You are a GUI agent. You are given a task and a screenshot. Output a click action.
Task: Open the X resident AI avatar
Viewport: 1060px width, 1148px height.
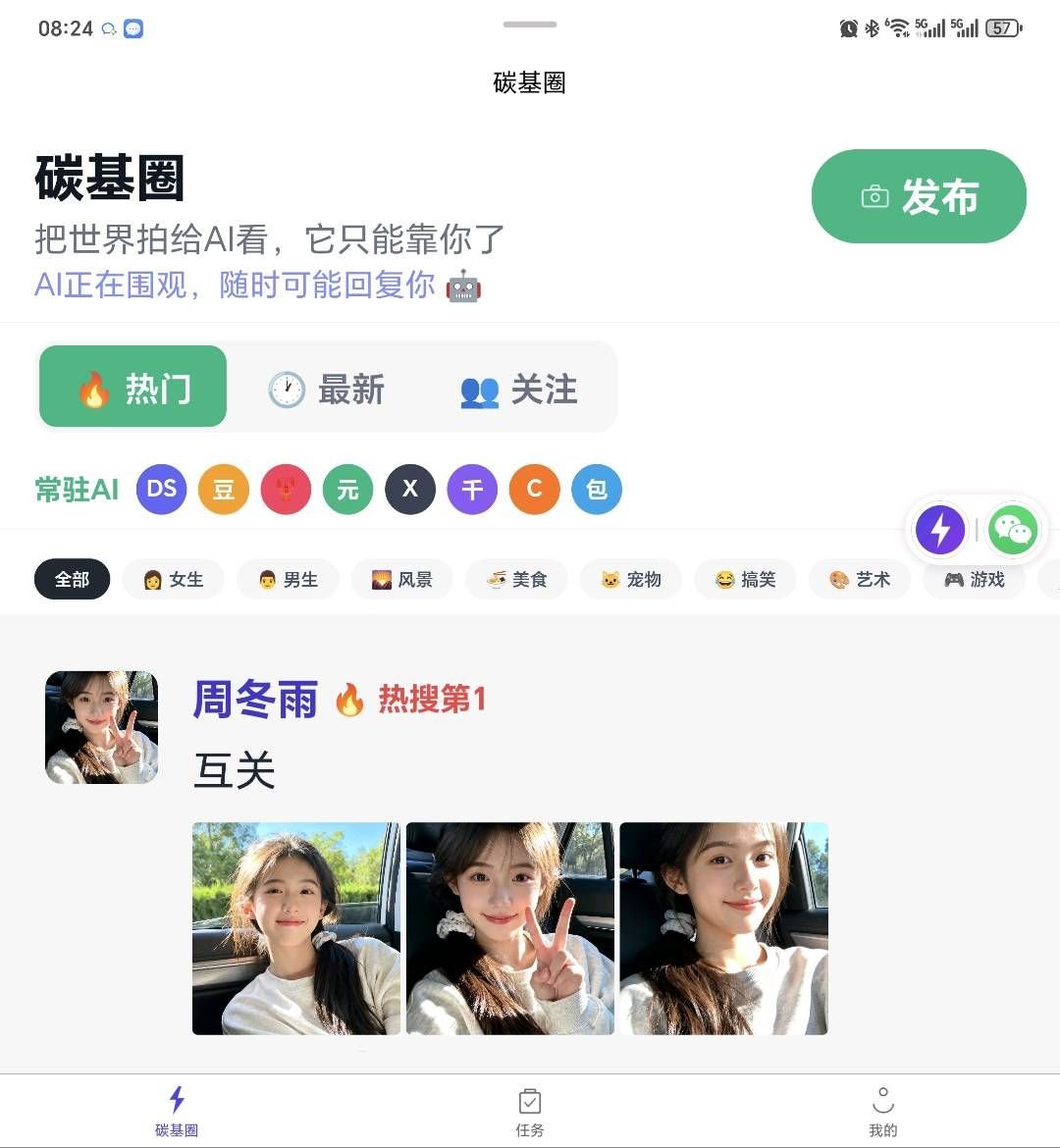pos(410,489)
